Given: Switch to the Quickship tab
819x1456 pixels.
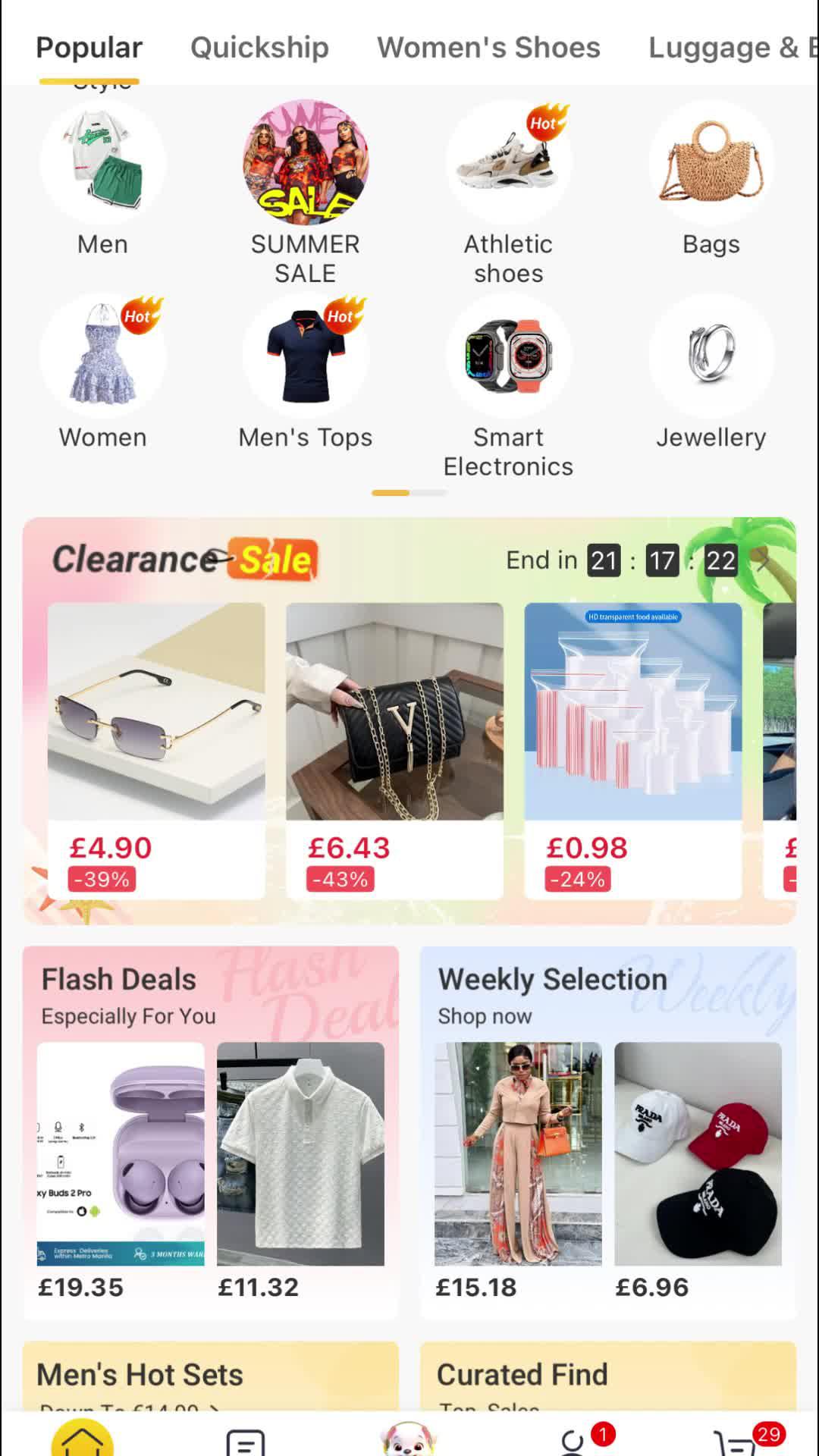Looking at the screenshot, I should click(x=259, y=47).
